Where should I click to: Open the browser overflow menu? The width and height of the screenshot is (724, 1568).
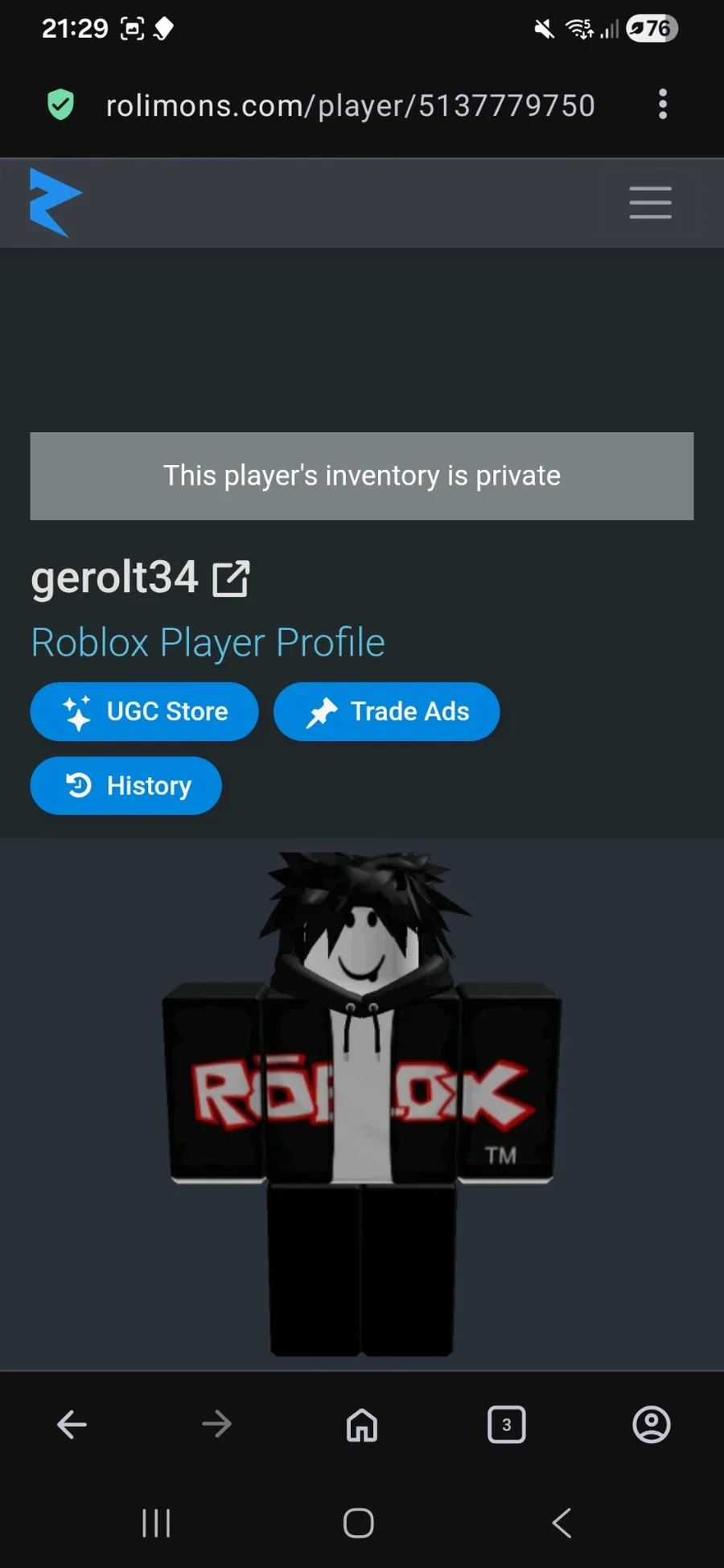(x=662, y=105)
